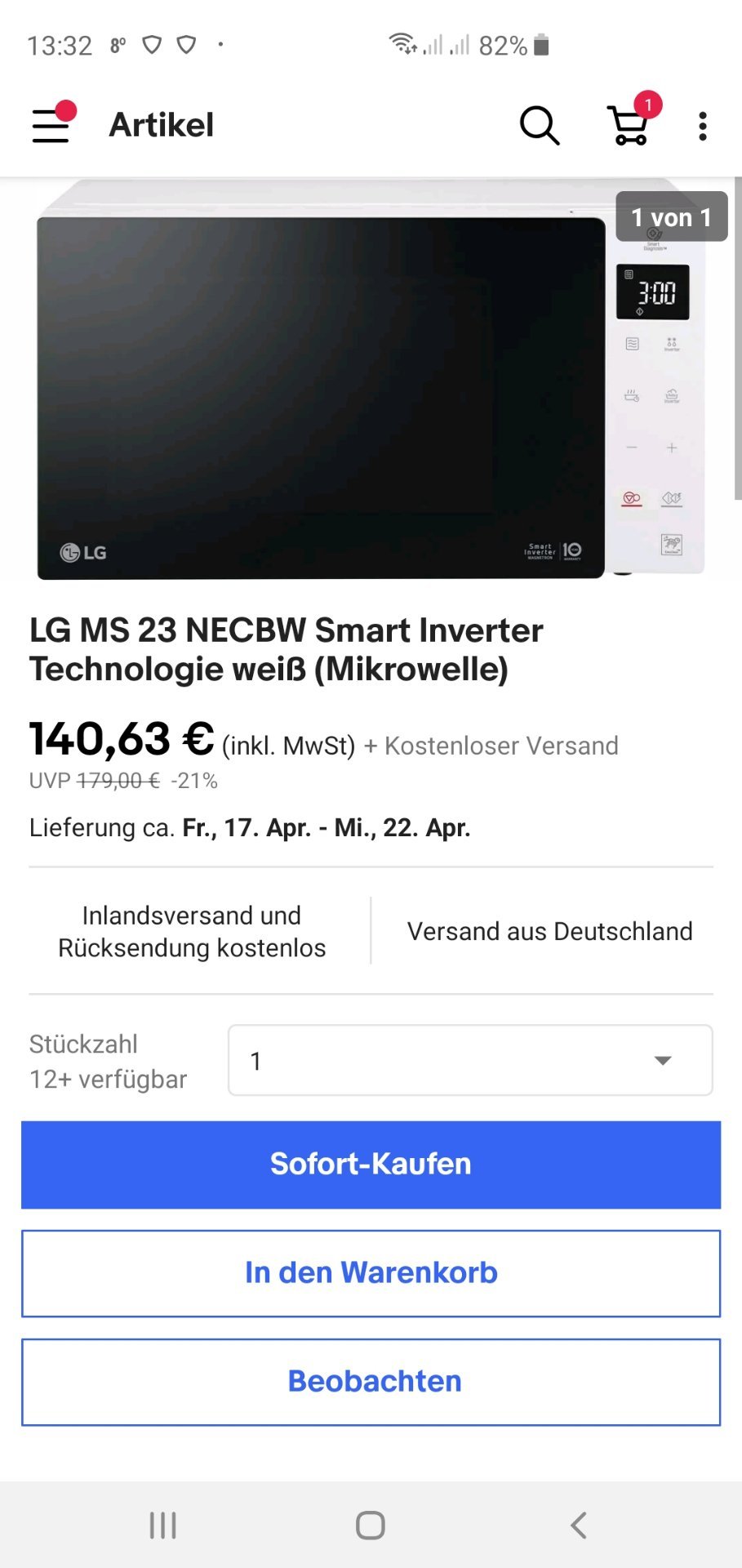Open the search magnifier
Screen dimensions: 742x1568
(540, 126)
